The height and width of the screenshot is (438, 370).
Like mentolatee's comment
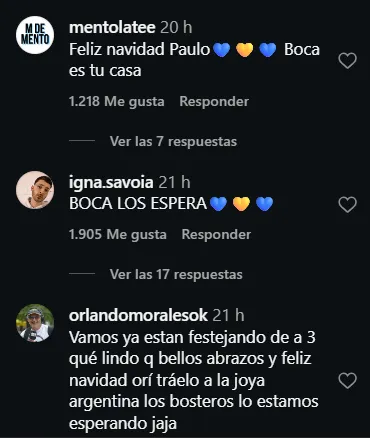click(347, 61)
